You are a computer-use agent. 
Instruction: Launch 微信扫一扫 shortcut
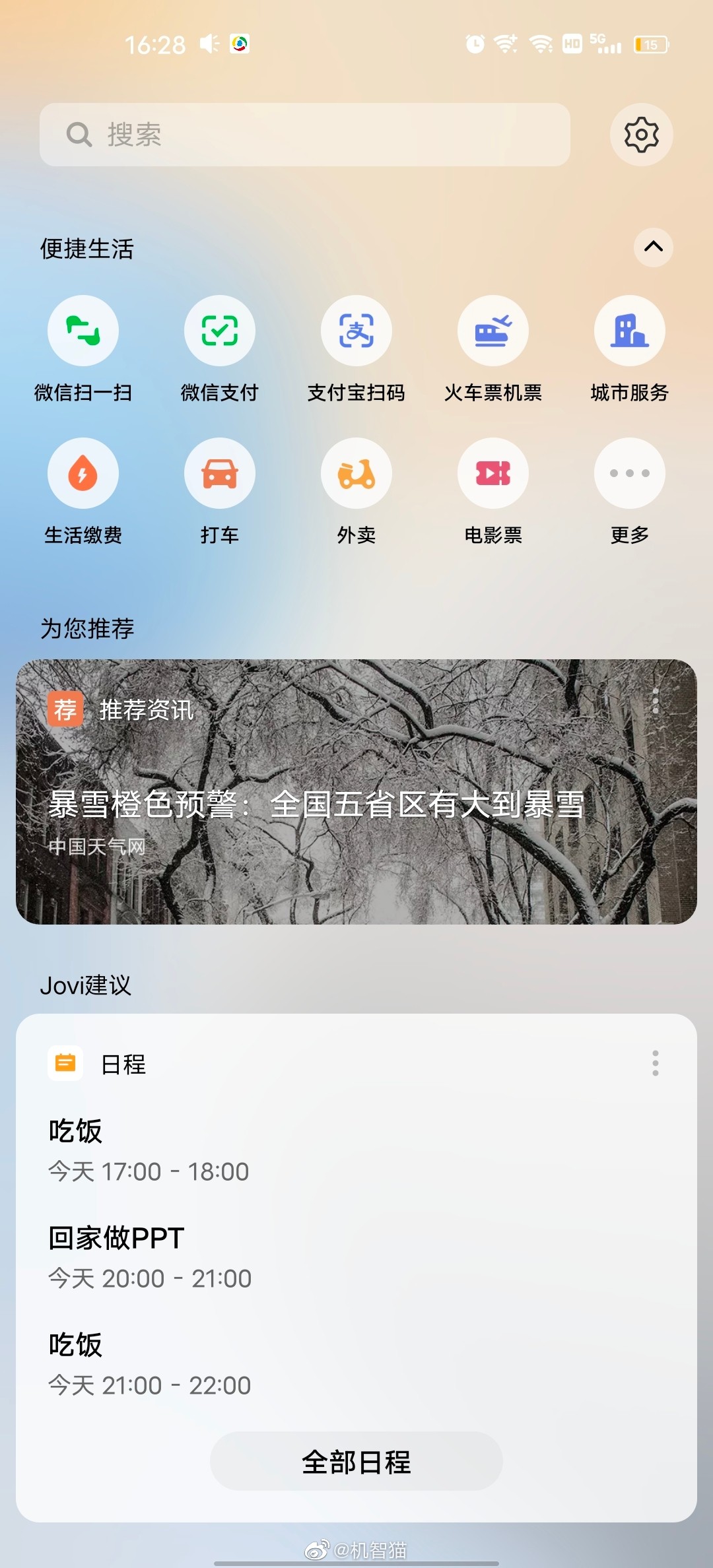[x=83, y=331]
